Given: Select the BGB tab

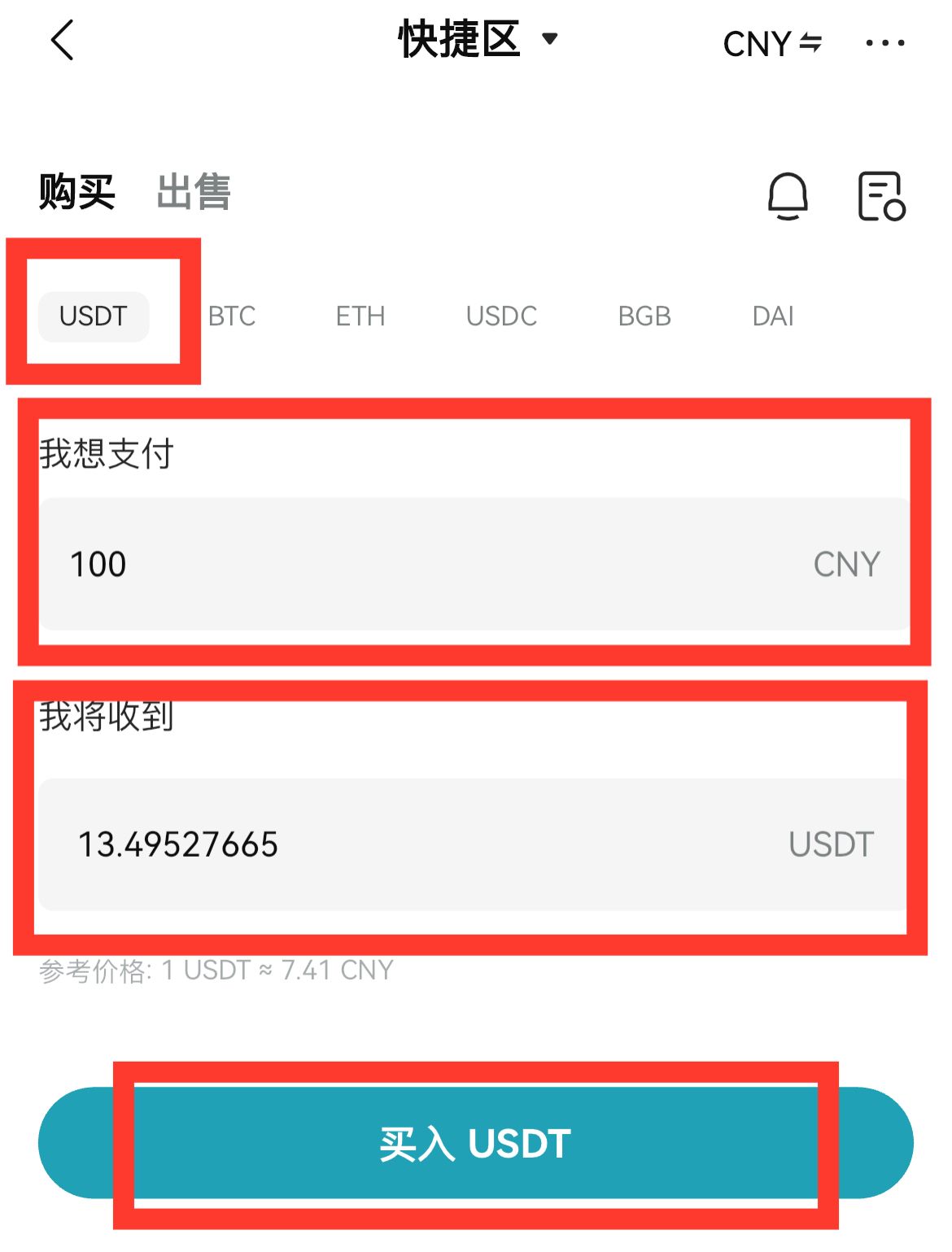Looking at the screenshot, I should [x=644, y=316].
